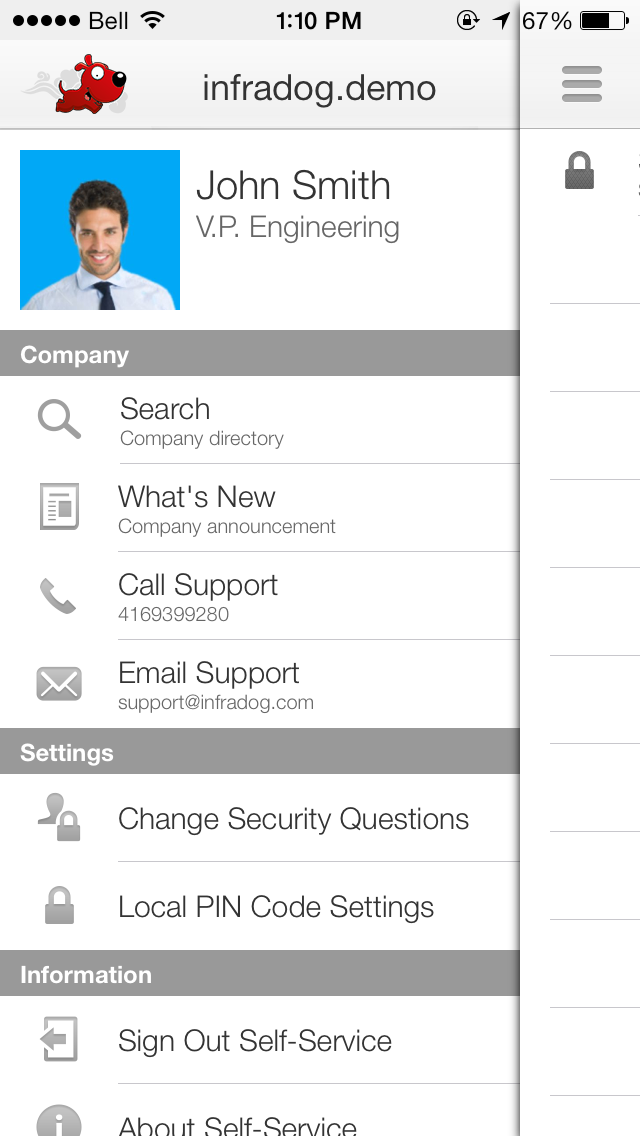Select Email Support row
The width and height of the screenshot is (640, 1136).
[x=259, y=685]
